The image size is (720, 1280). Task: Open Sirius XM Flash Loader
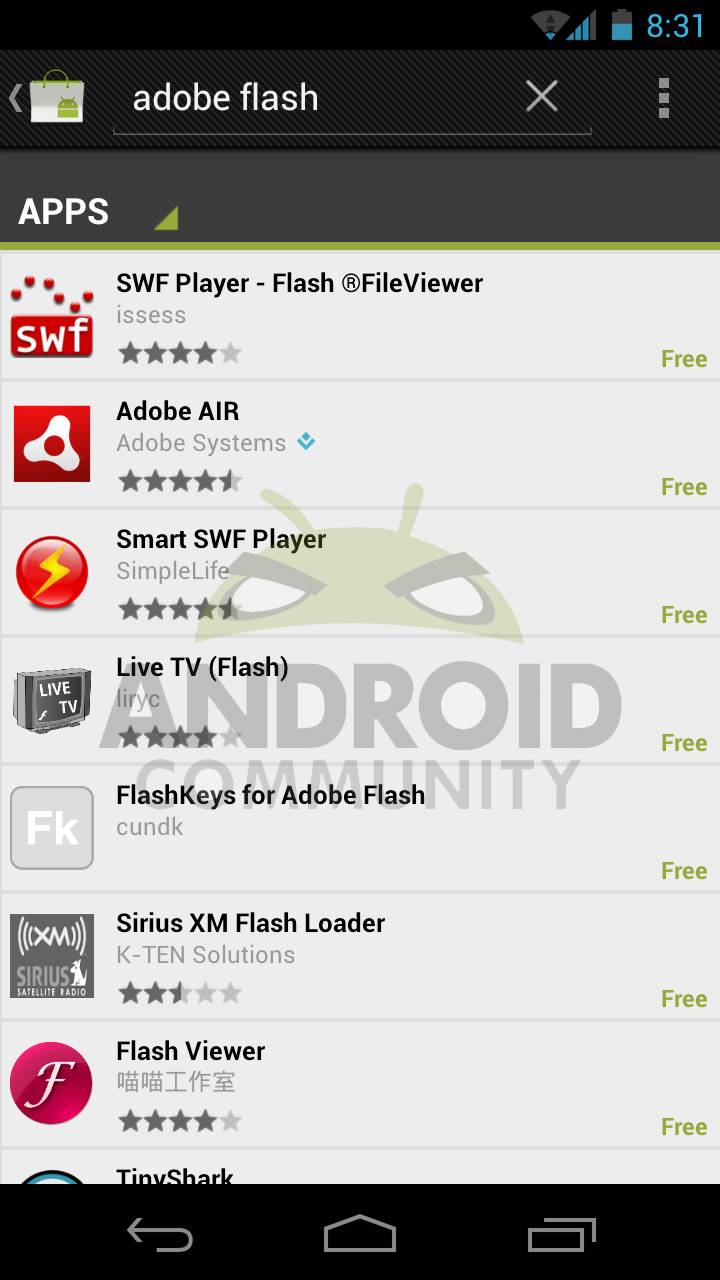coord(360,957)
